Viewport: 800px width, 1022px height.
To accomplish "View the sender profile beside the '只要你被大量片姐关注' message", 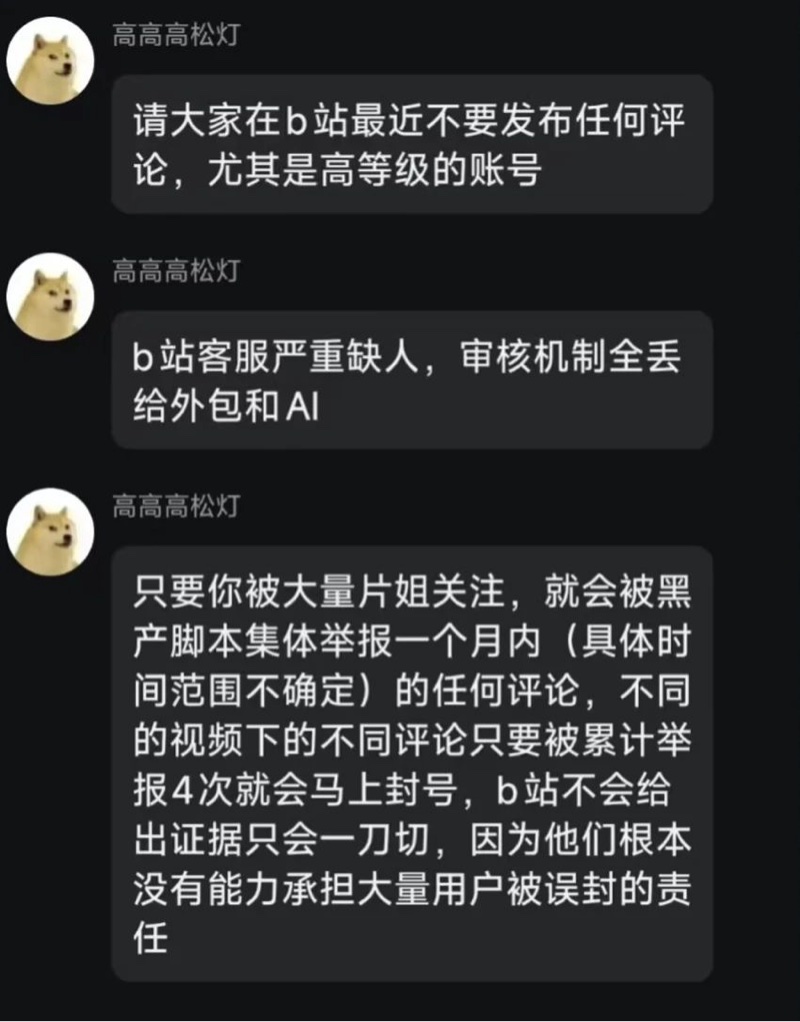I will (51, 532).
